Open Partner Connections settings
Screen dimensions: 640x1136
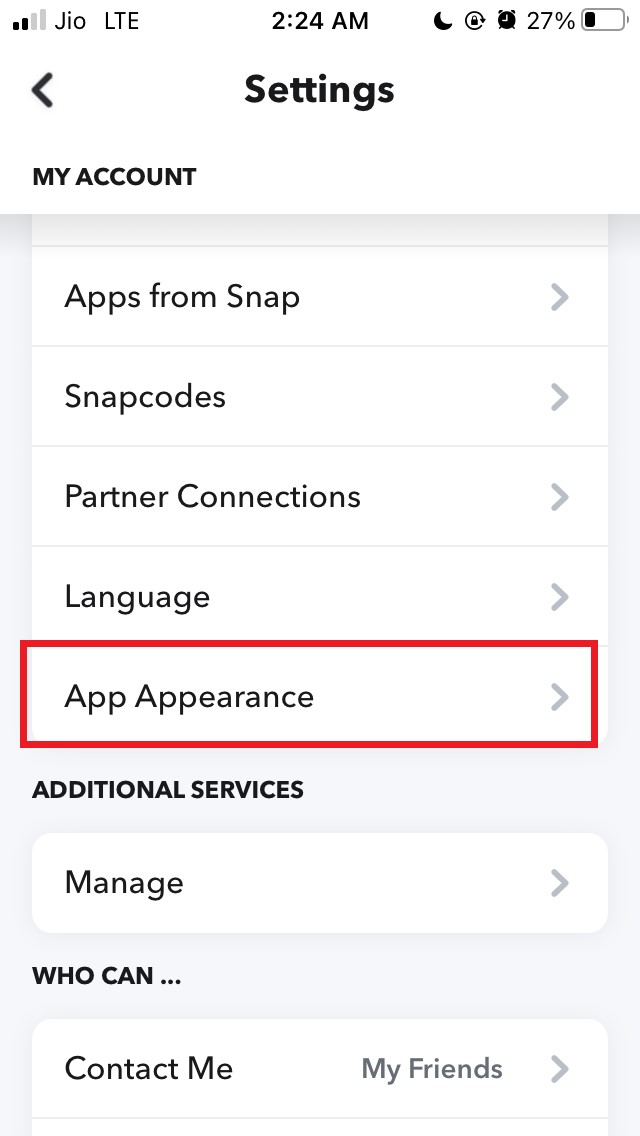[318, 497]
